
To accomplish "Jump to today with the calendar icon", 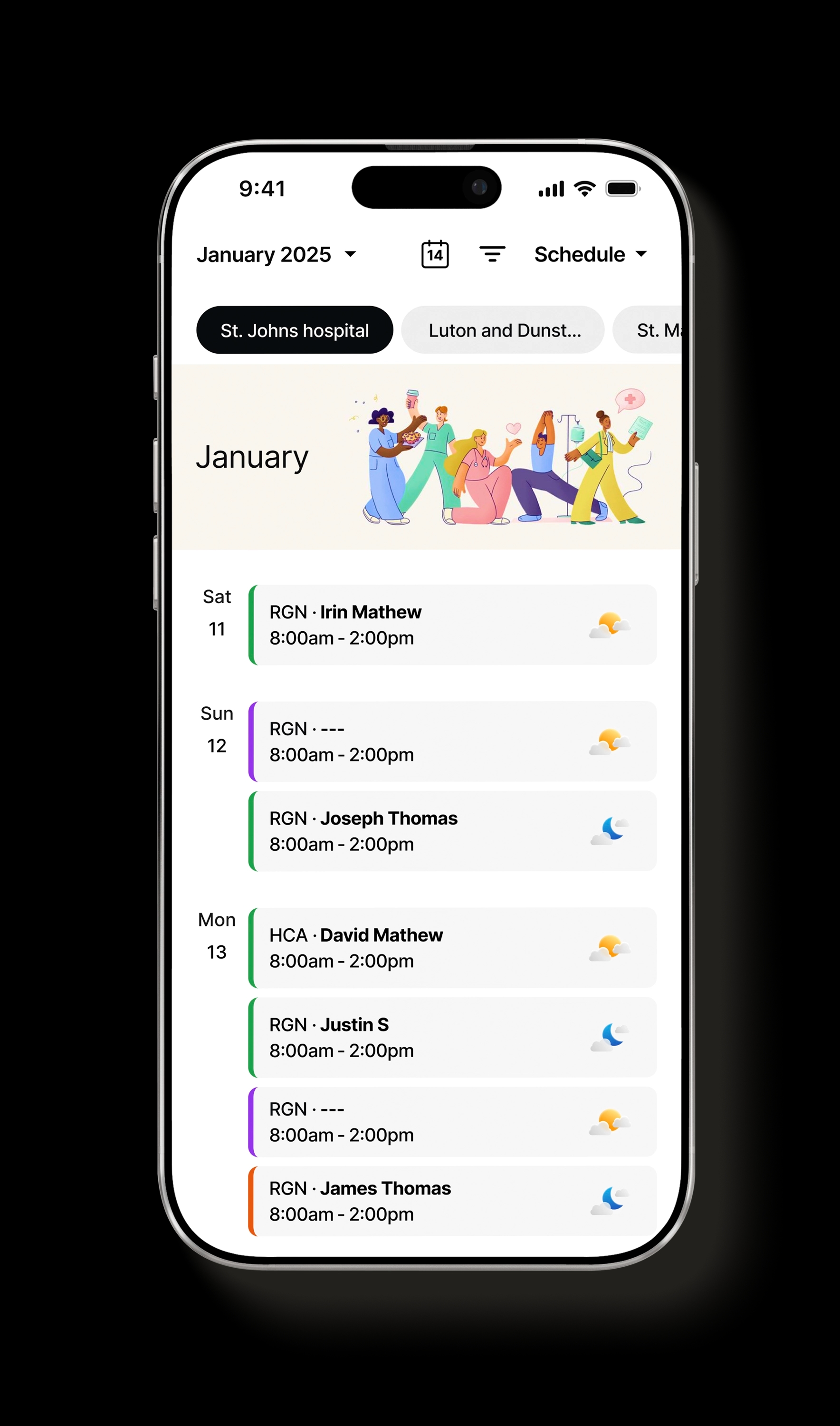I will tap(435, 254).
